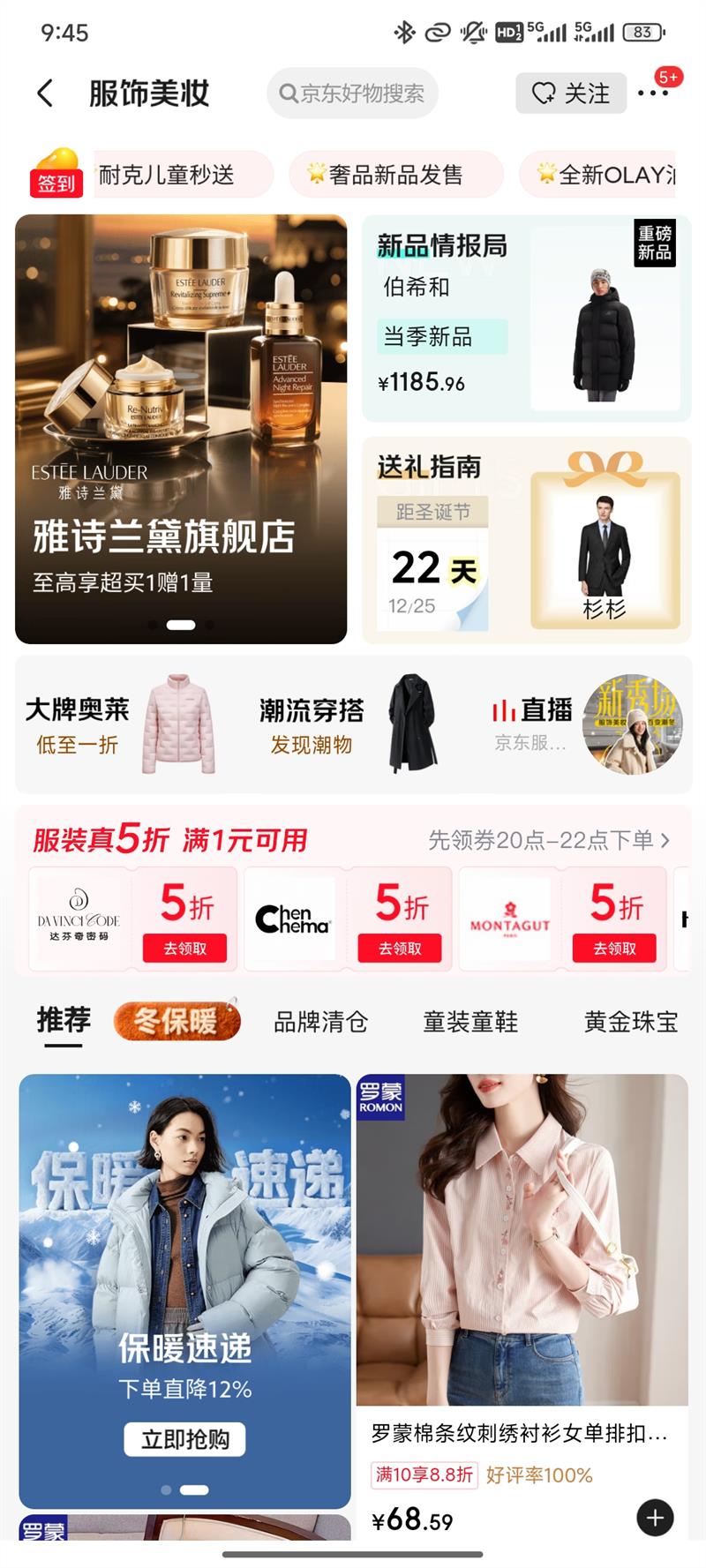Viewport: 706px width, 1568px height.
Task: Open the 先领券20点-22点下单 link
Action: click(549, 840)
